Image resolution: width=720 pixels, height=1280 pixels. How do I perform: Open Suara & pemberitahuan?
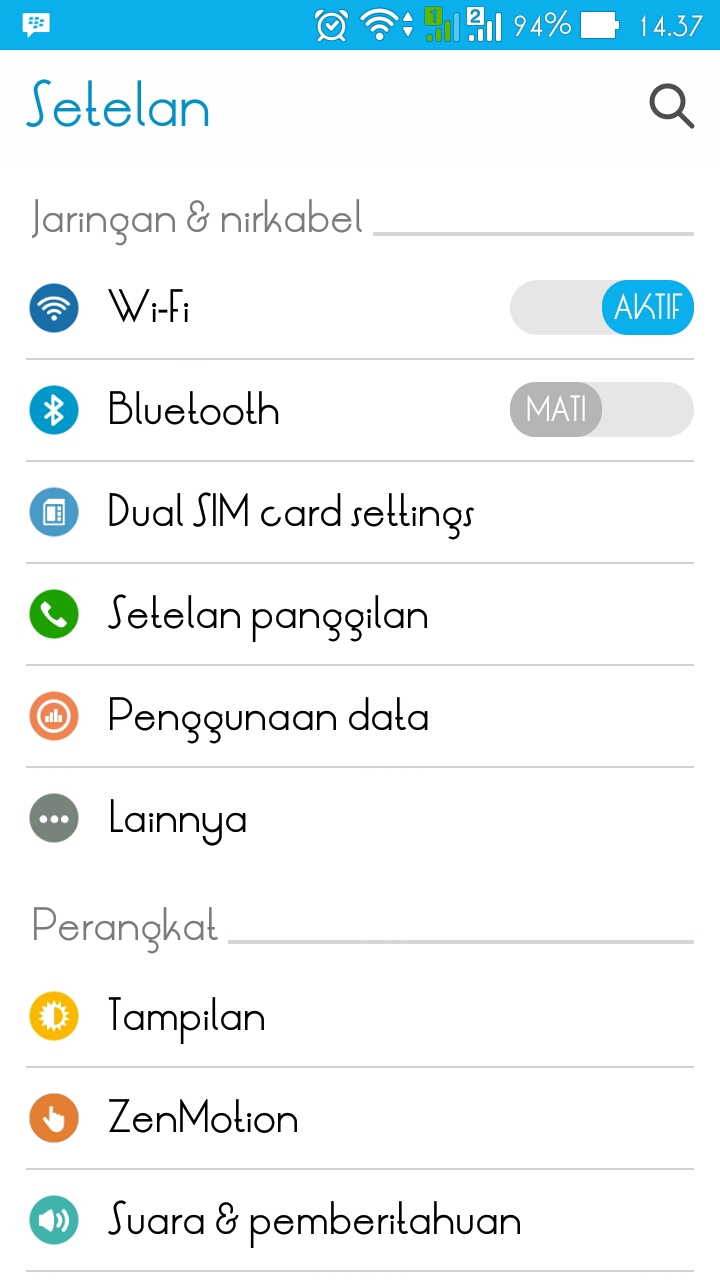point(314,1221)
